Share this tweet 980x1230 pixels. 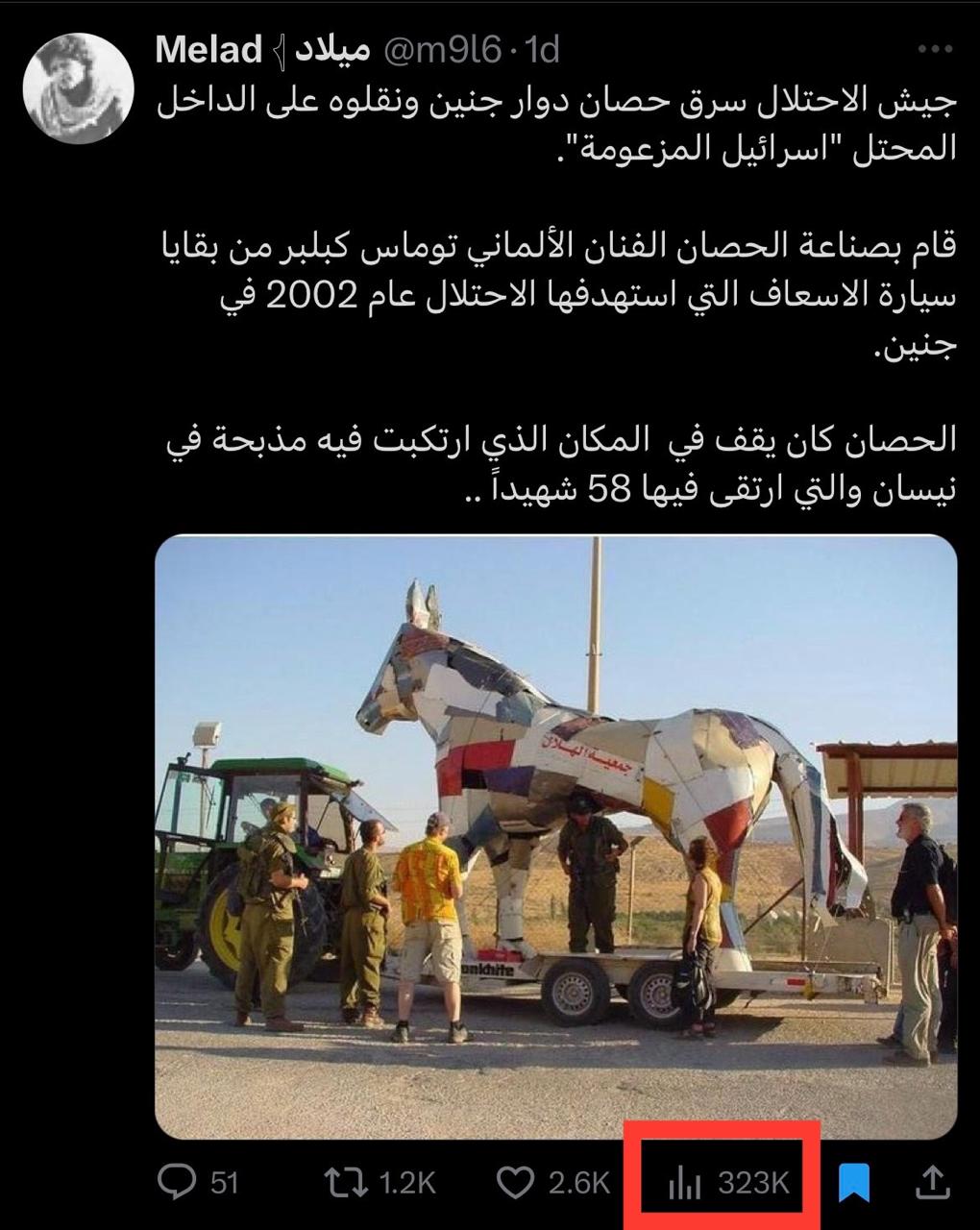pos(931,1182)
